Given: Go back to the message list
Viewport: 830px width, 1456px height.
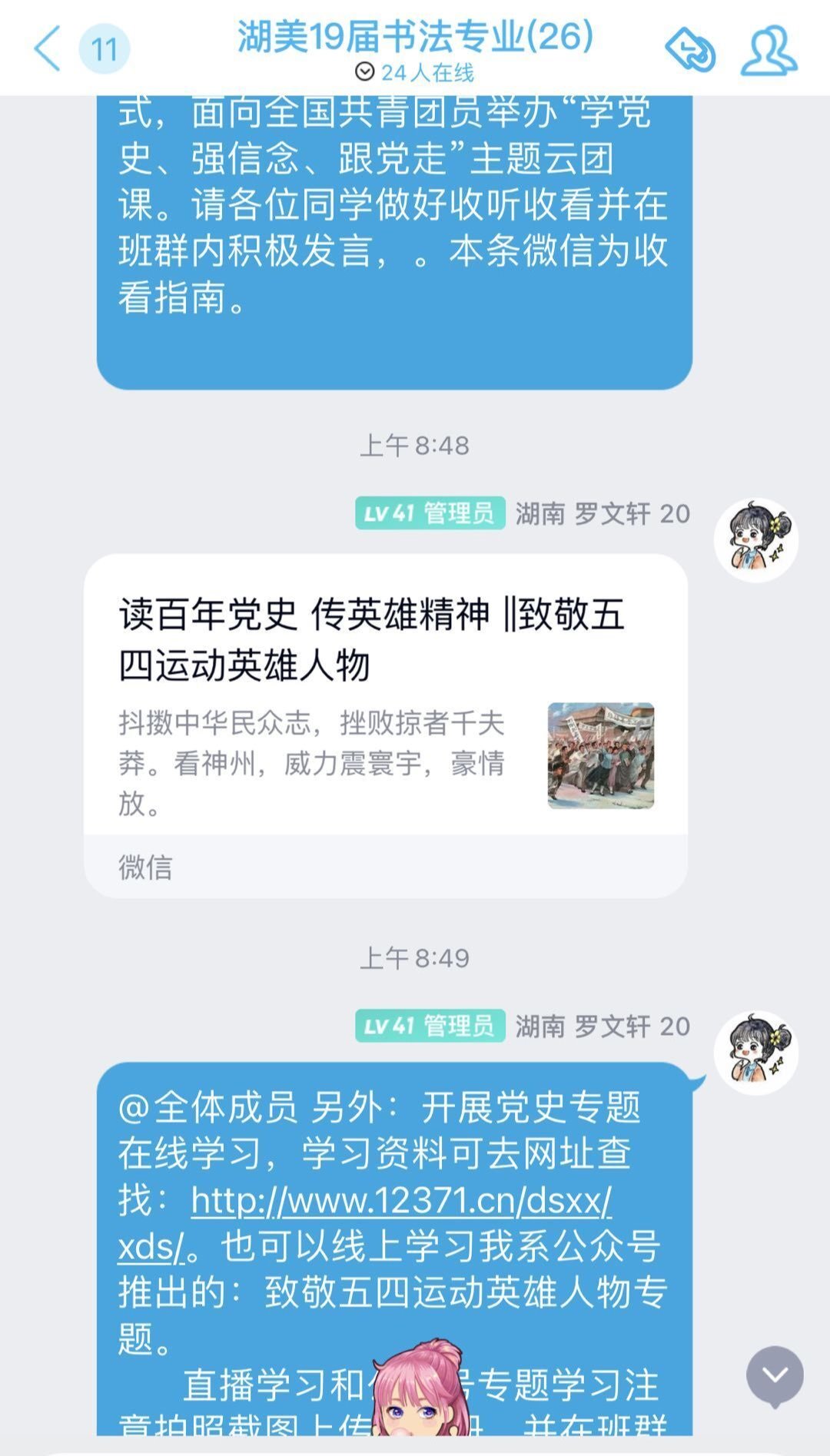Looking at the screenshot, I should (x=48, y=48).
